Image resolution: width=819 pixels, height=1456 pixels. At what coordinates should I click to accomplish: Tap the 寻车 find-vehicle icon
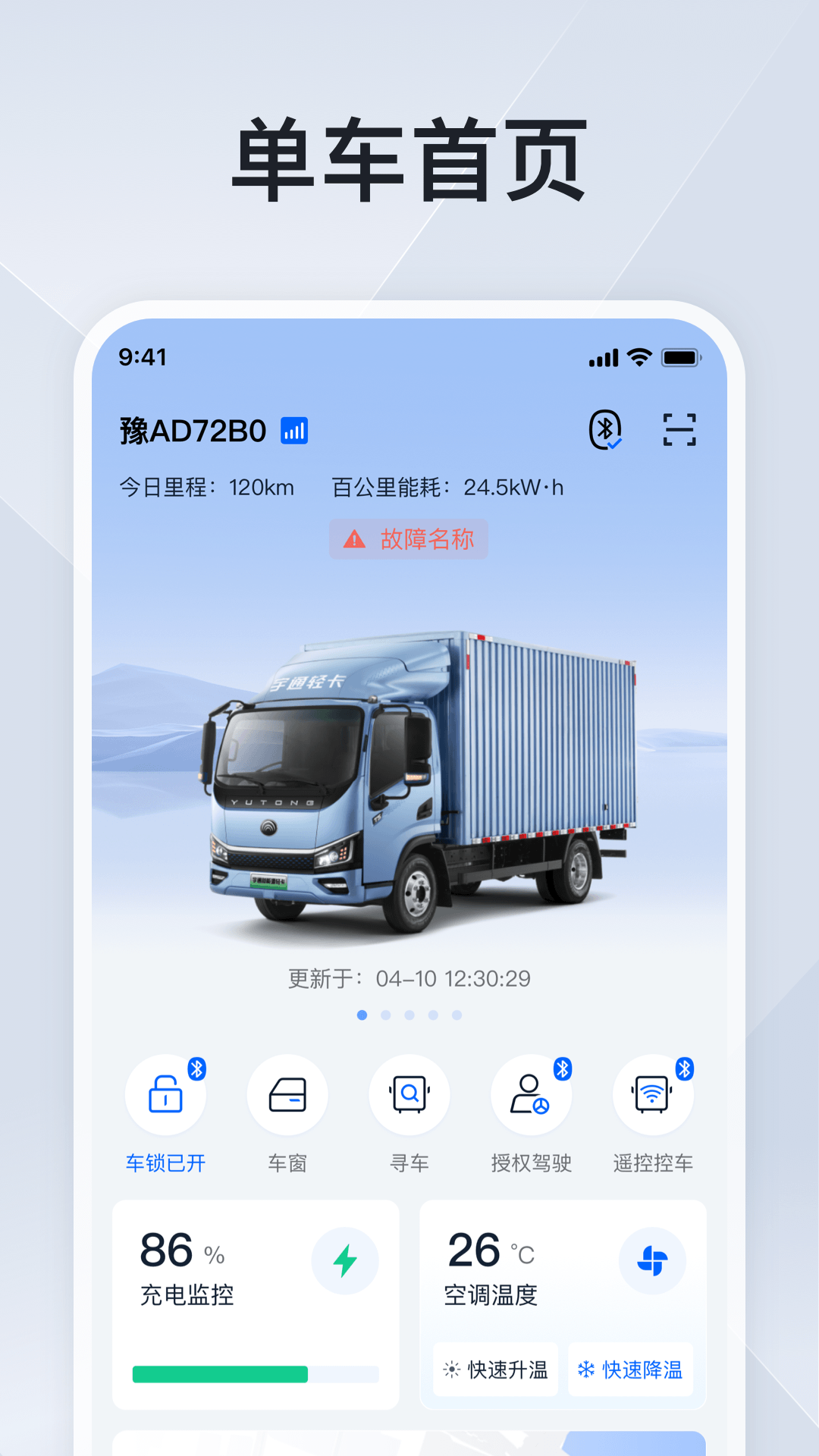click(x=409, y=1095)
